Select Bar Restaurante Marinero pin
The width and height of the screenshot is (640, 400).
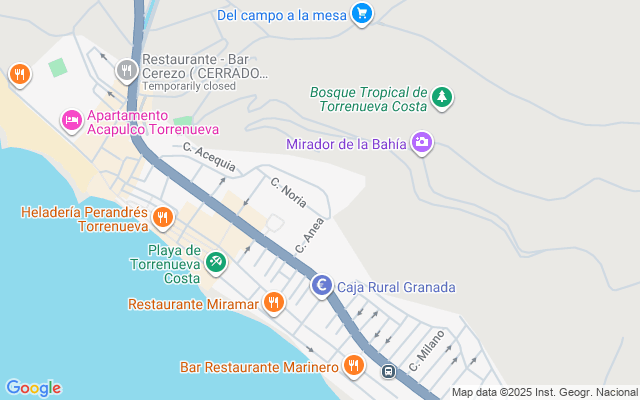(352, 366)
